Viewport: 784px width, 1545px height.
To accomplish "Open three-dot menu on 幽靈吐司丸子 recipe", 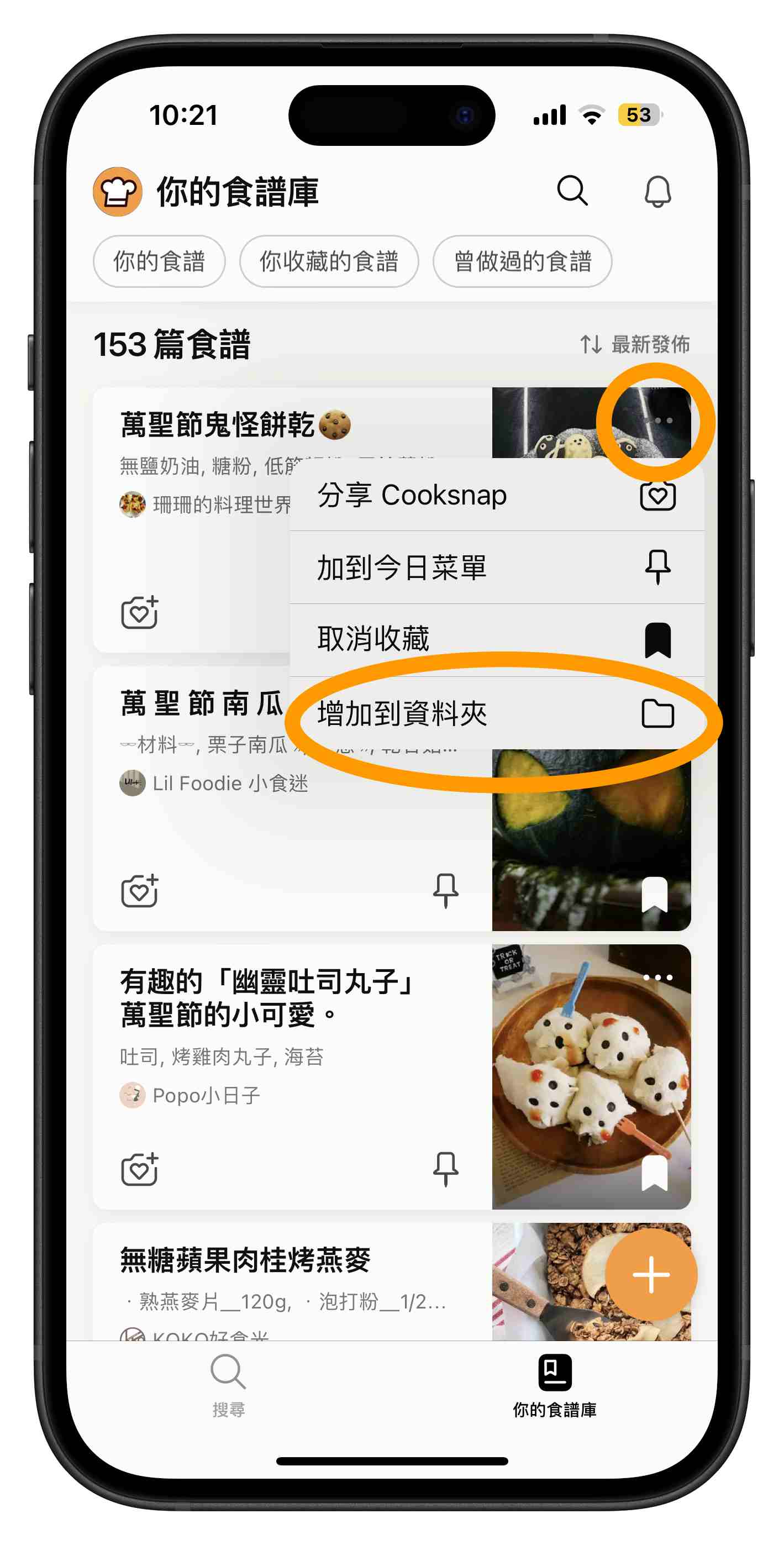I will 657,977.
